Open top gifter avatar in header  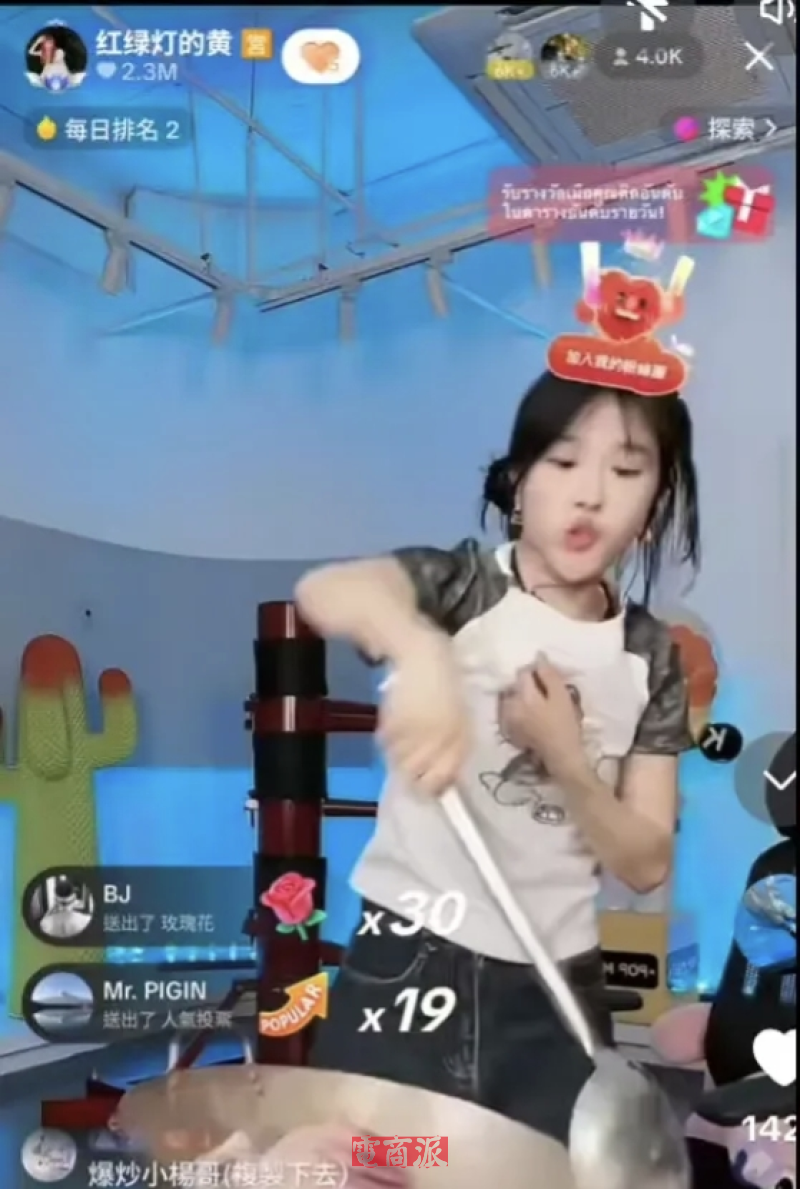511,57
